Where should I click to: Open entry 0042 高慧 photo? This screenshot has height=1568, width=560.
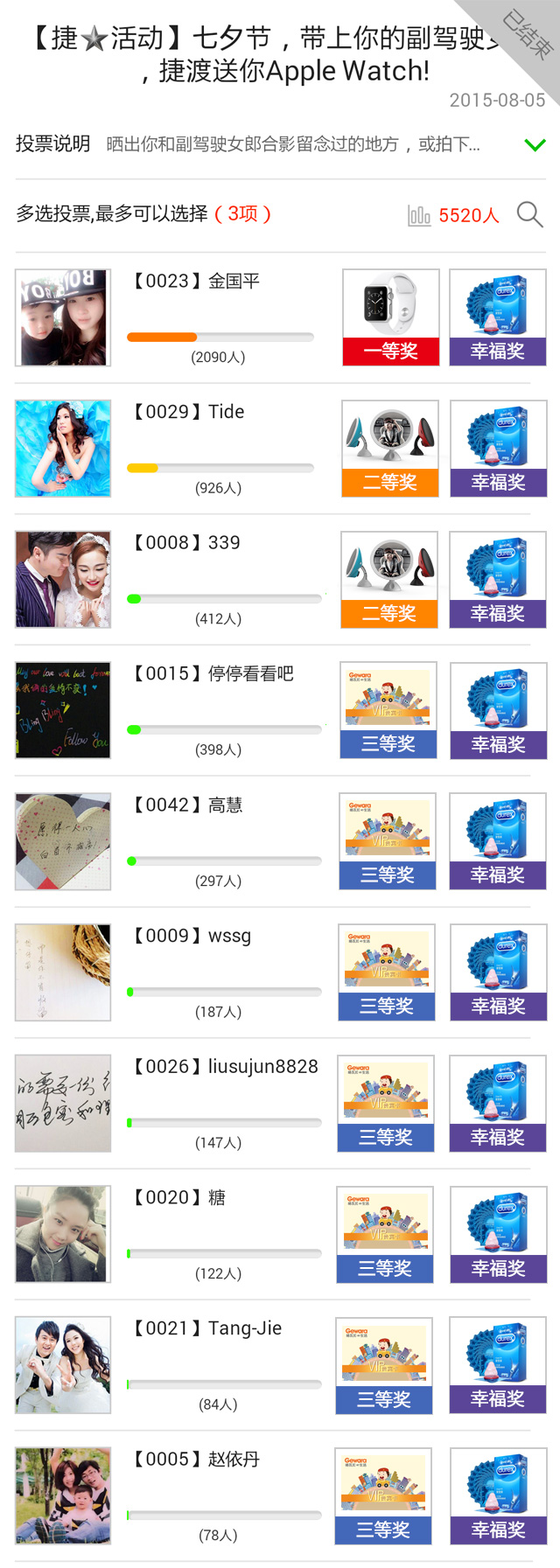[63, 841]
